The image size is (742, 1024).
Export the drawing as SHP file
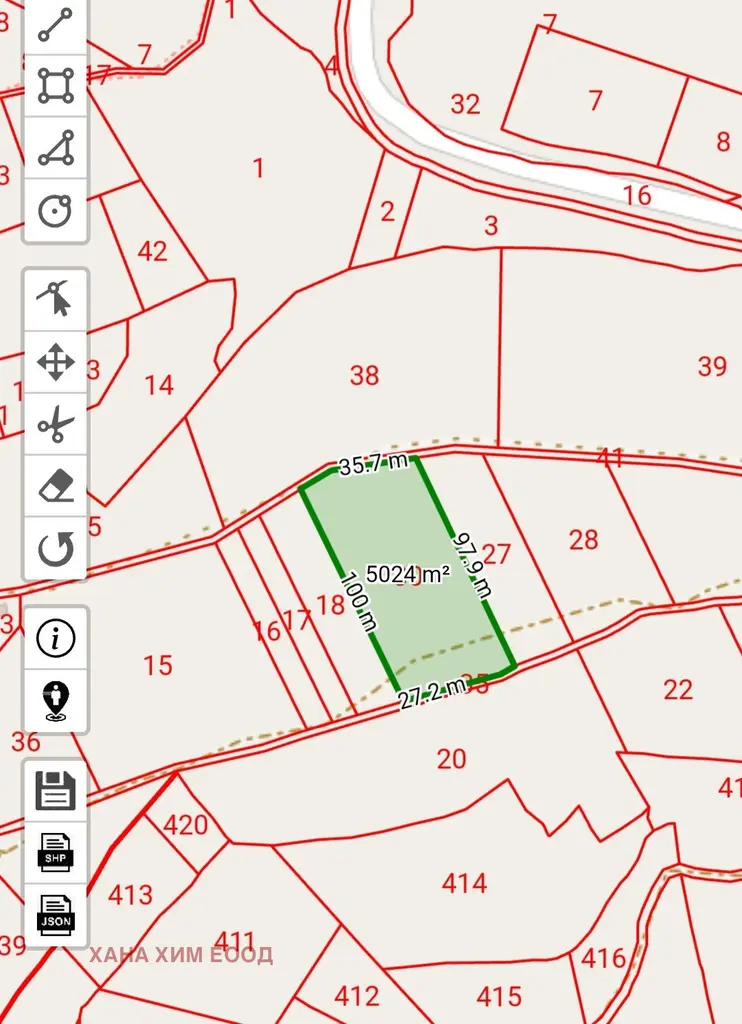[56, 852]
